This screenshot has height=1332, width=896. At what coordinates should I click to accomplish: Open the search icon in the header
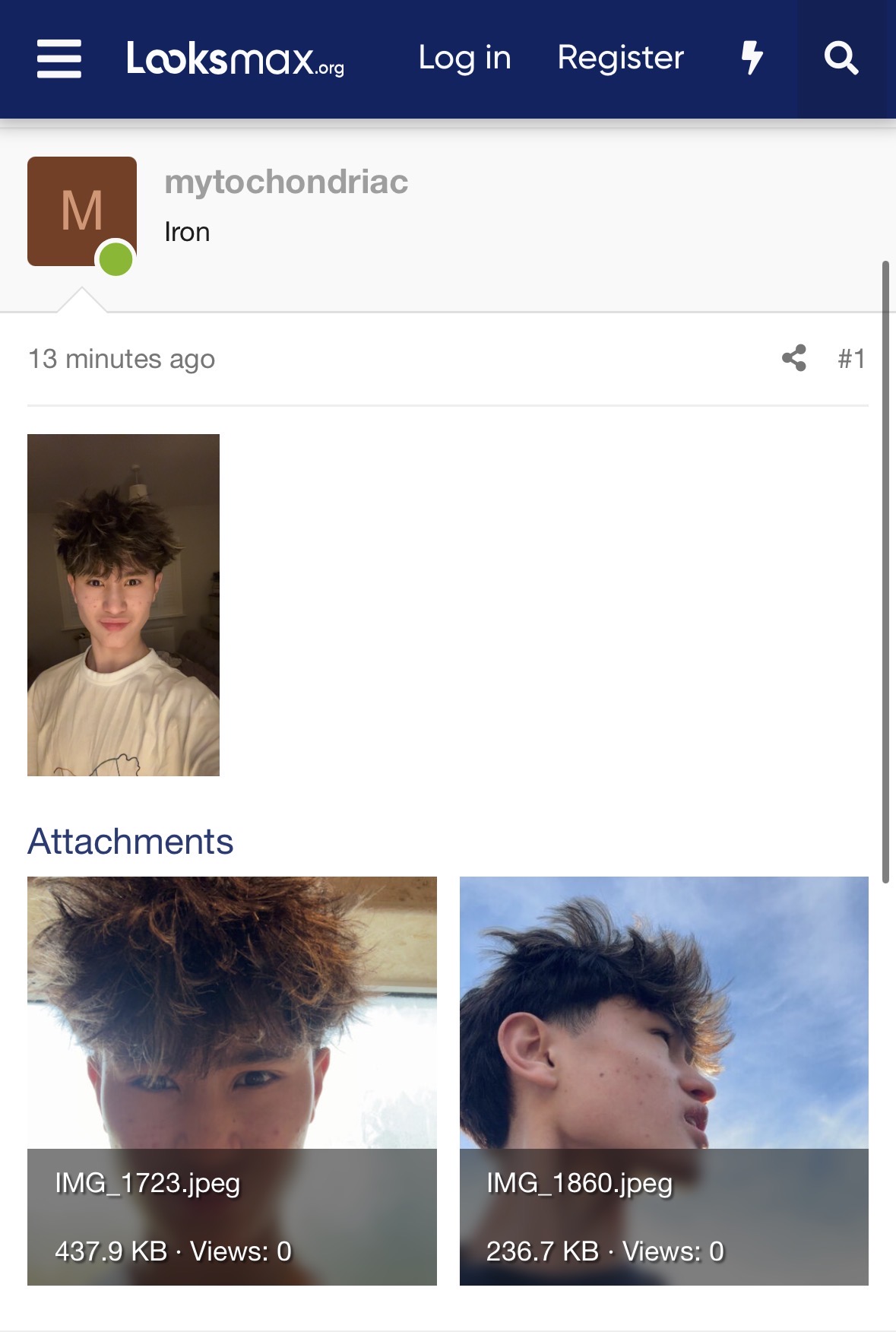[841, 59]
